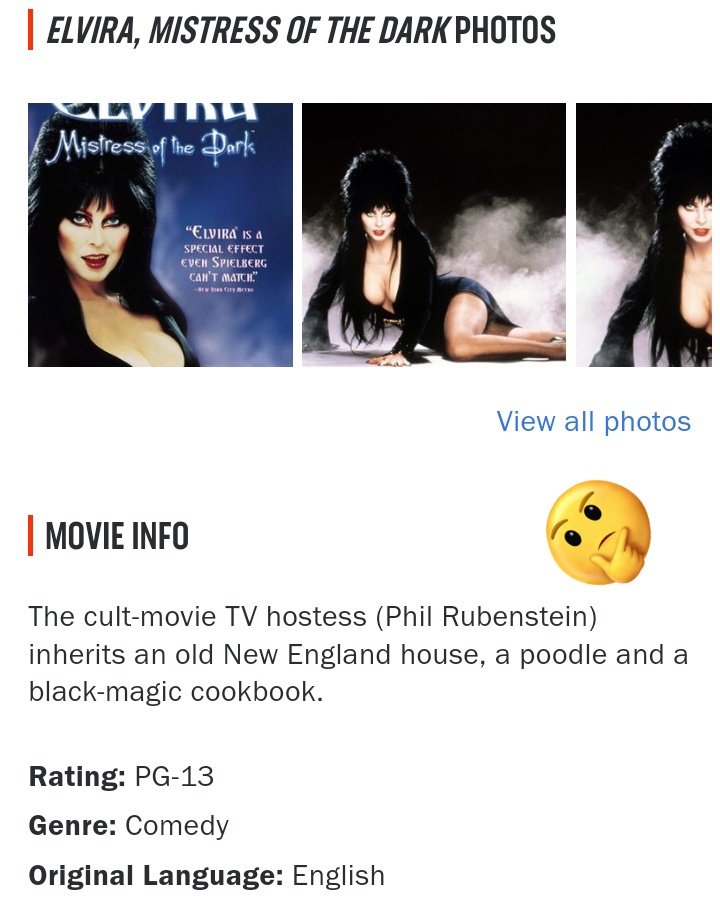Open the full photo of Elvira crawling in the fog

tap(433, 235)
